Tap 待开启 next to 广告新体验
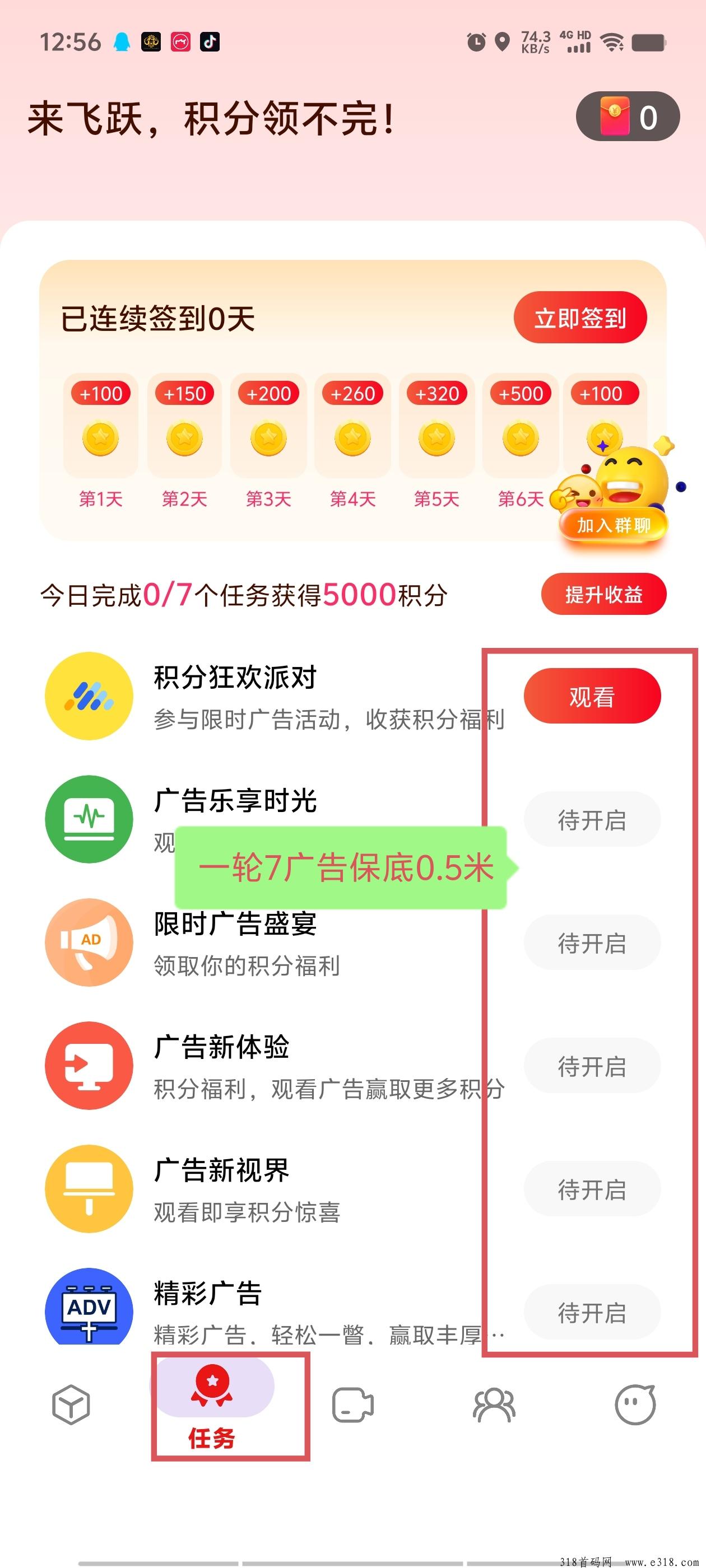 tap(592, 1066)
